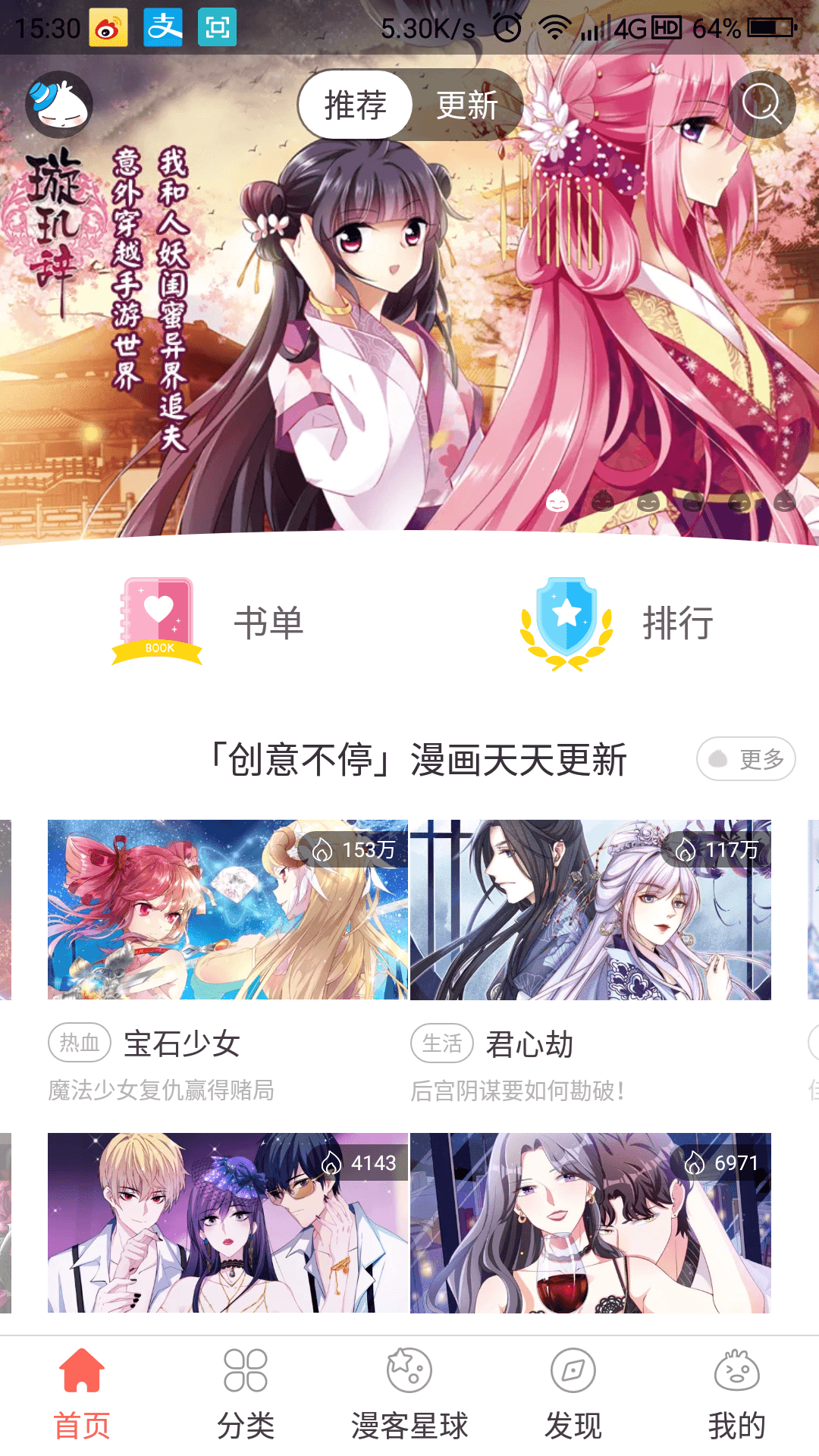Tap the profile avatar icon
The image size is (819, 1456).
(59, 105)
